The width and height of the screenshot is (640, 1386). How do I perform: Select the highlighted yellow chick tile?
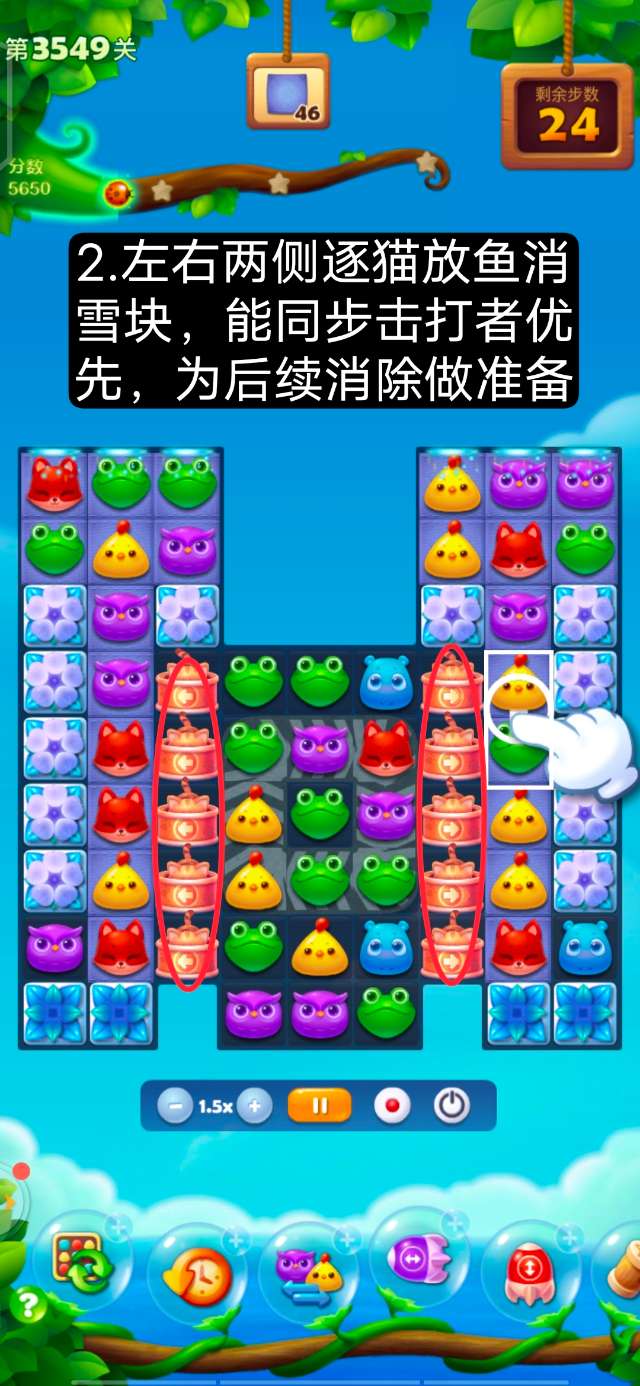tap(518, 685)
